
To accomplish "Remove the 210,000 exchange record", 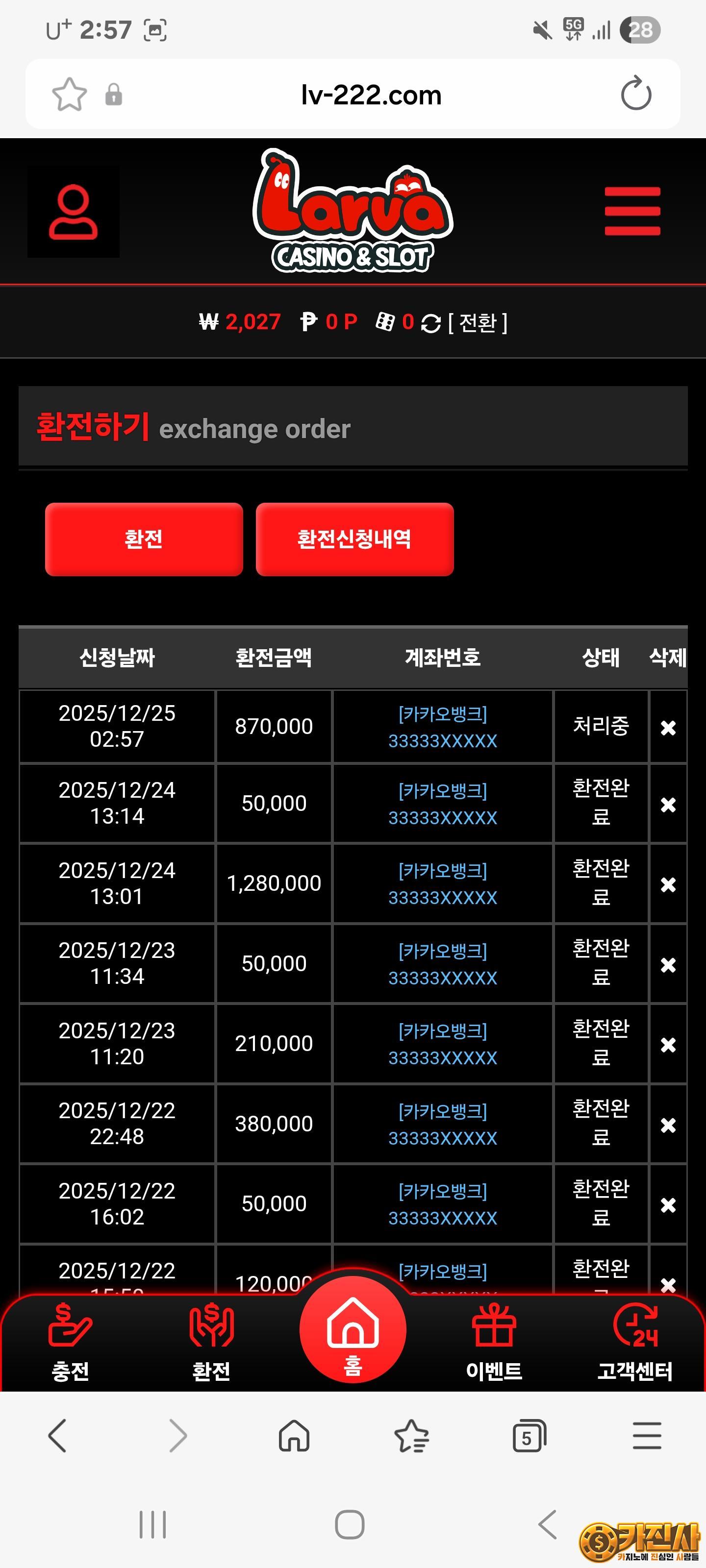I will (668, 1045).
